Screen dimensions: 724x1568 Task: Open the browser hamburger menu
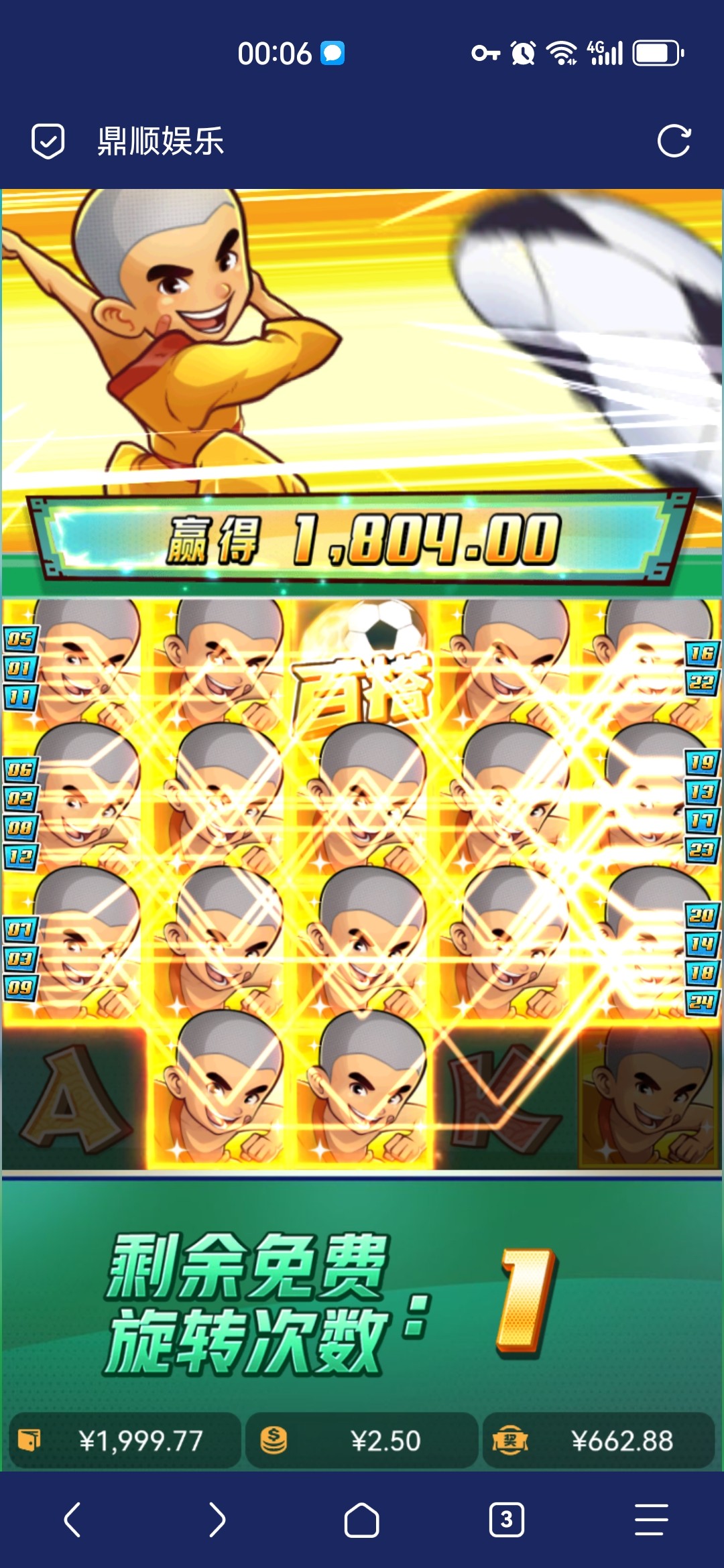651,1520
